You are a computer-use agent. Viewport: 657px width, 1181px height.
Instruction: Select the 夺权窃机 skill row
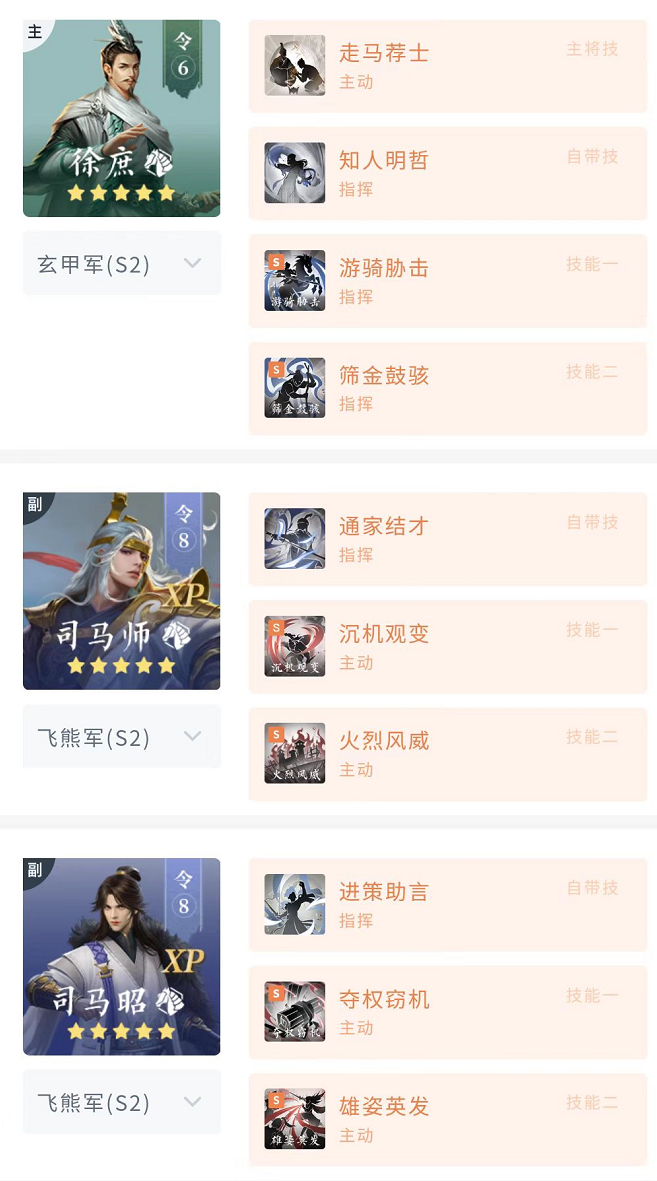coord(447,1012)
